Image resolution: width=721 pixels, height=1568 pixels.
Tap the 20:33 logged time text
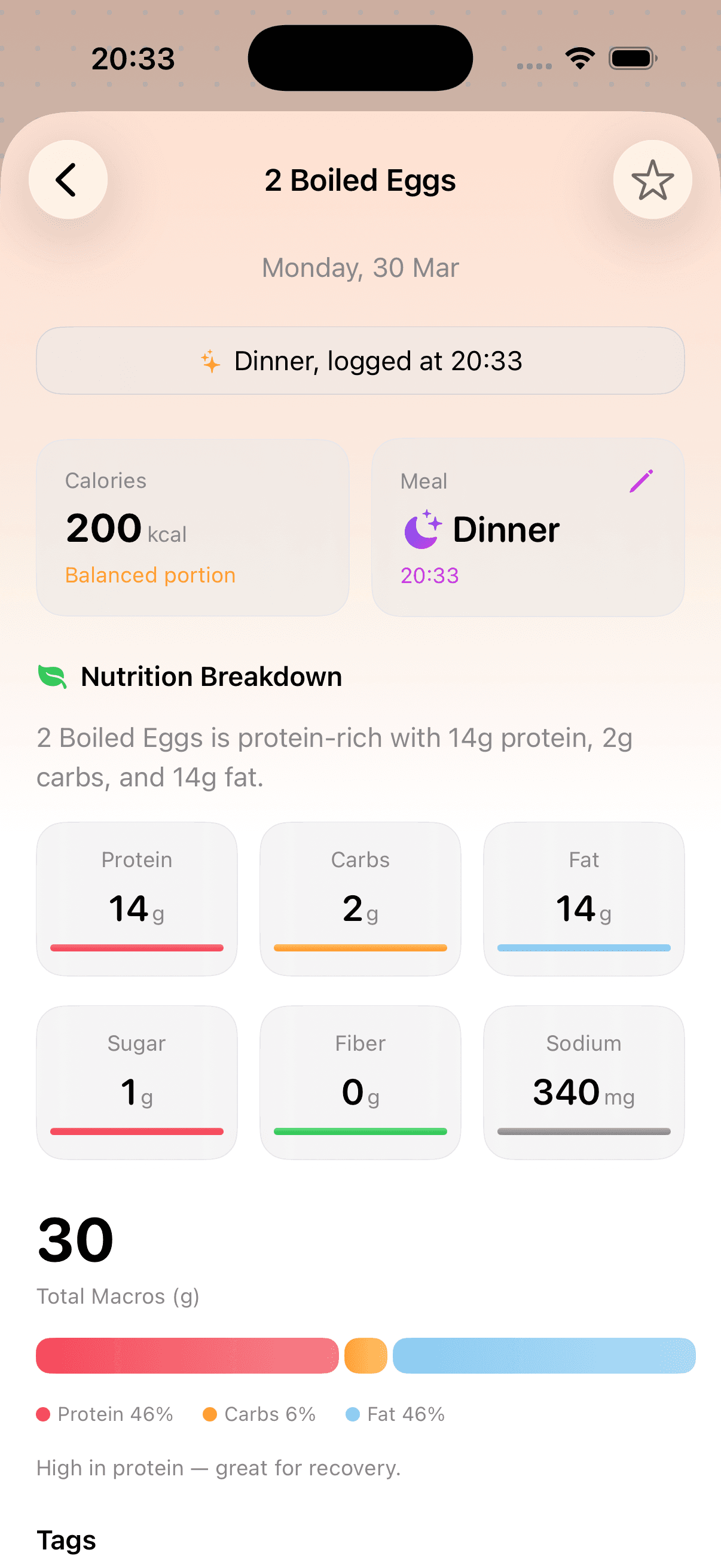(430, 575)
